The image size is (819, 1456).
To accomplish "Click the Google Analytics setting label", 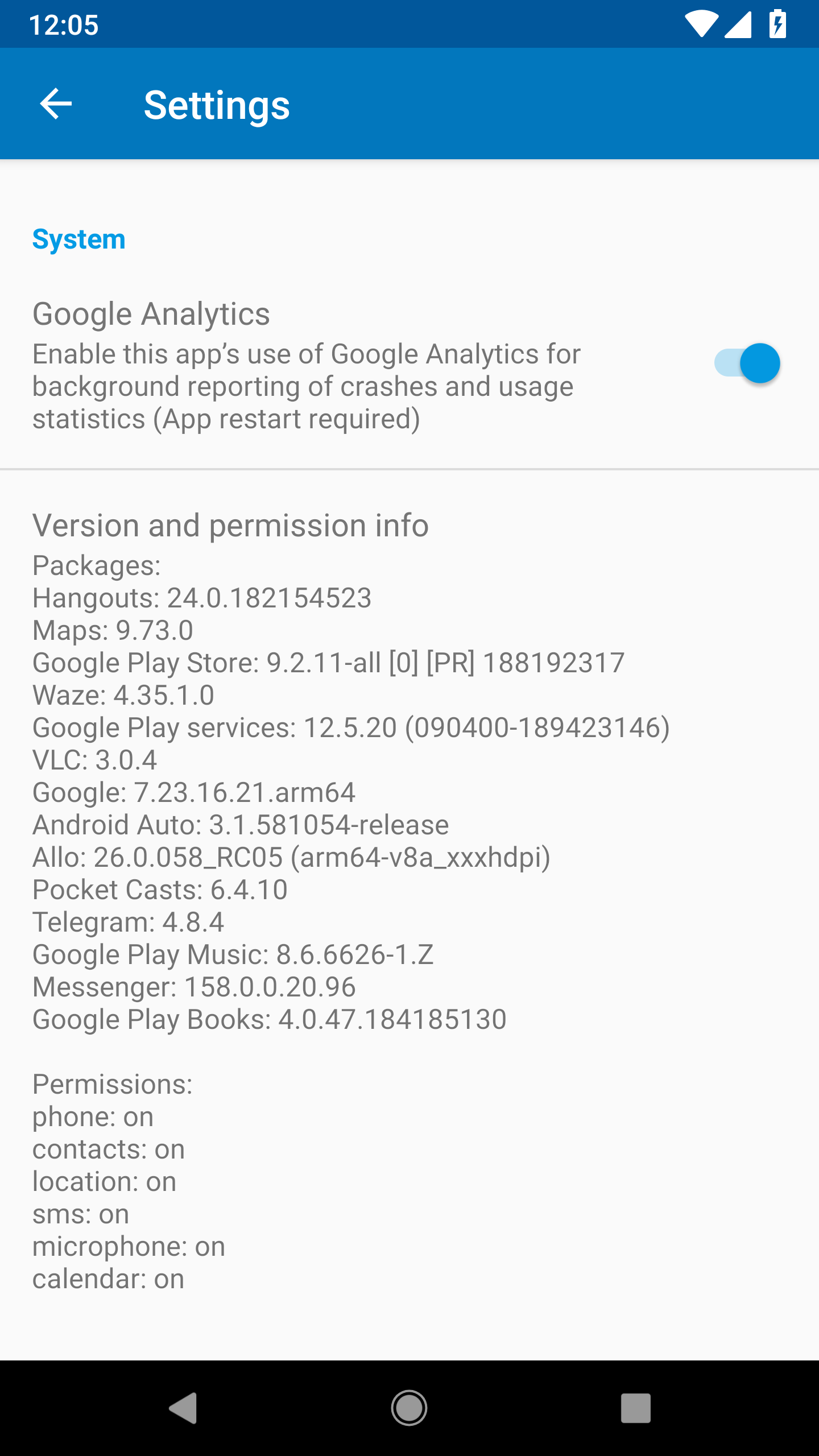I will pos(151,313).
